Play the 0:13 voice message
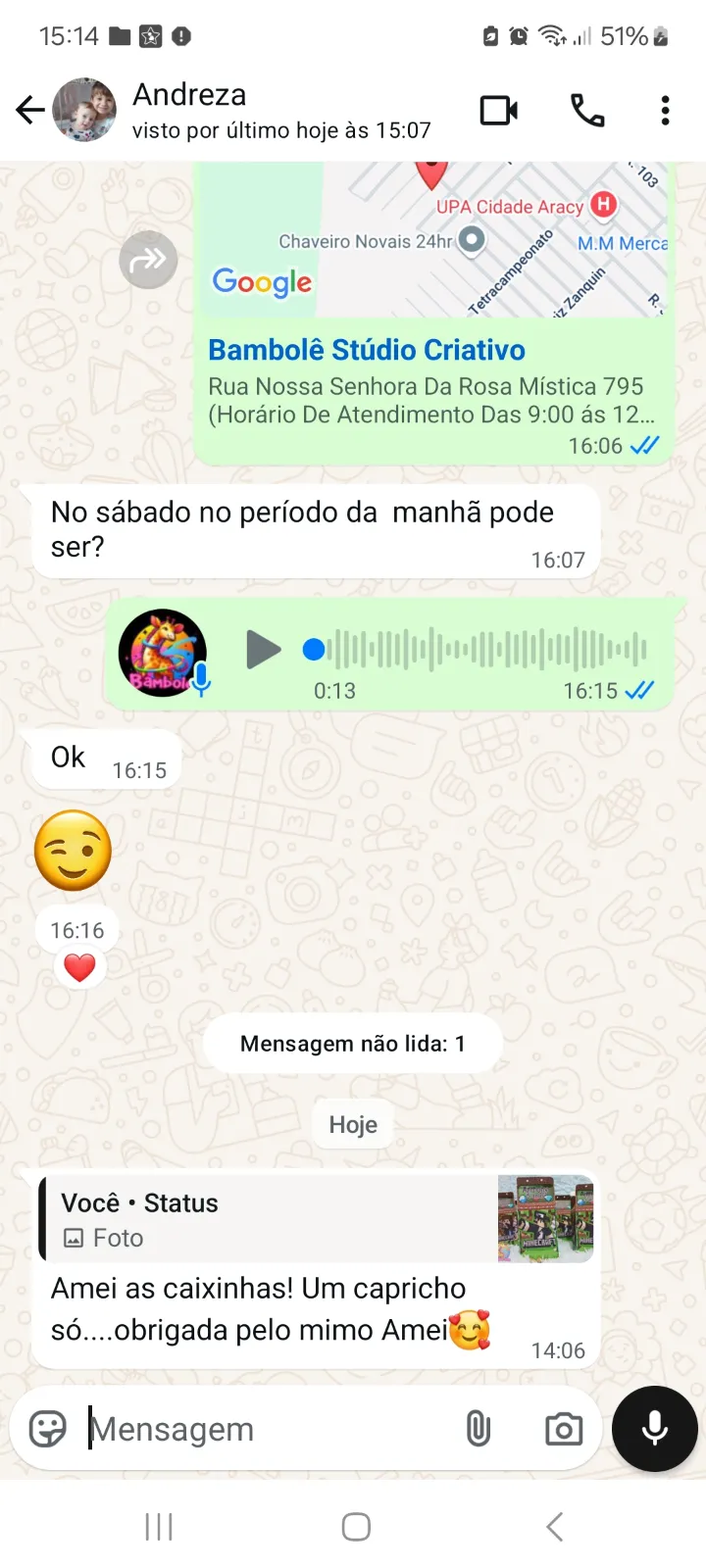The width and height of the screenshot is (706, 1568). tap(262, 650)
